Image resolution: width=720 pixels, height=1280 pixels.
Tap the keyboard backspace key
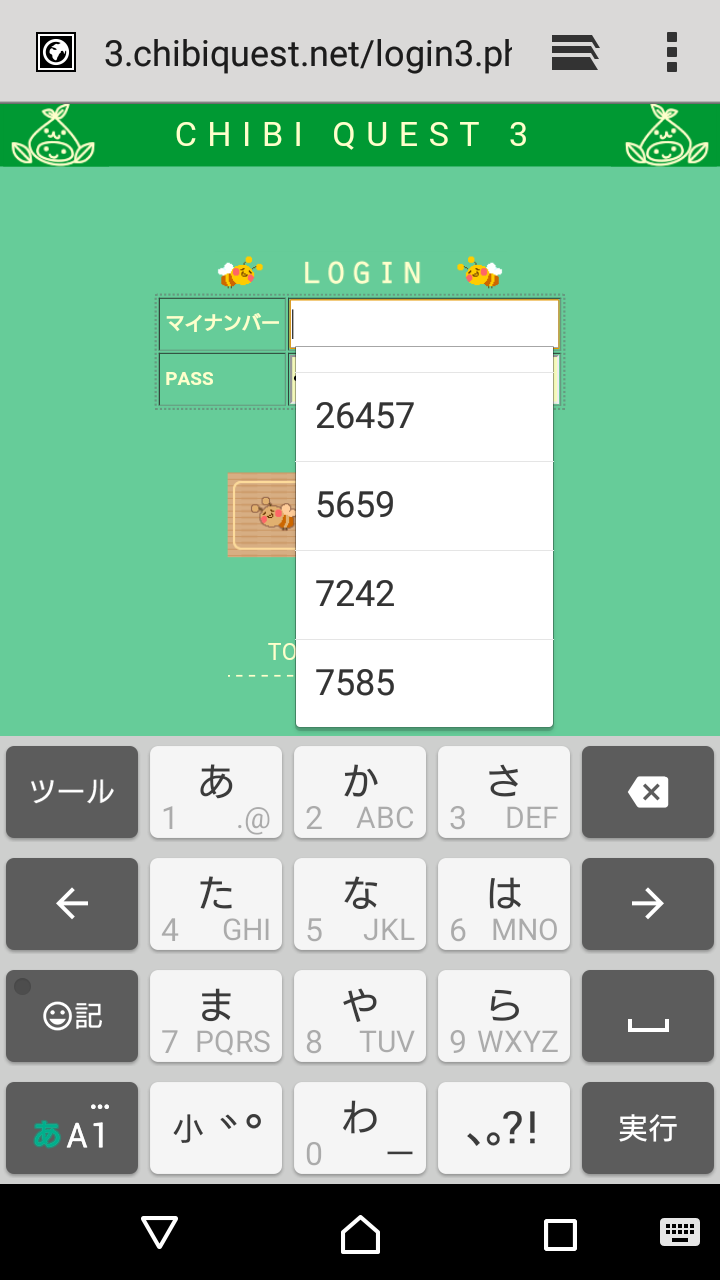point(648,792)
